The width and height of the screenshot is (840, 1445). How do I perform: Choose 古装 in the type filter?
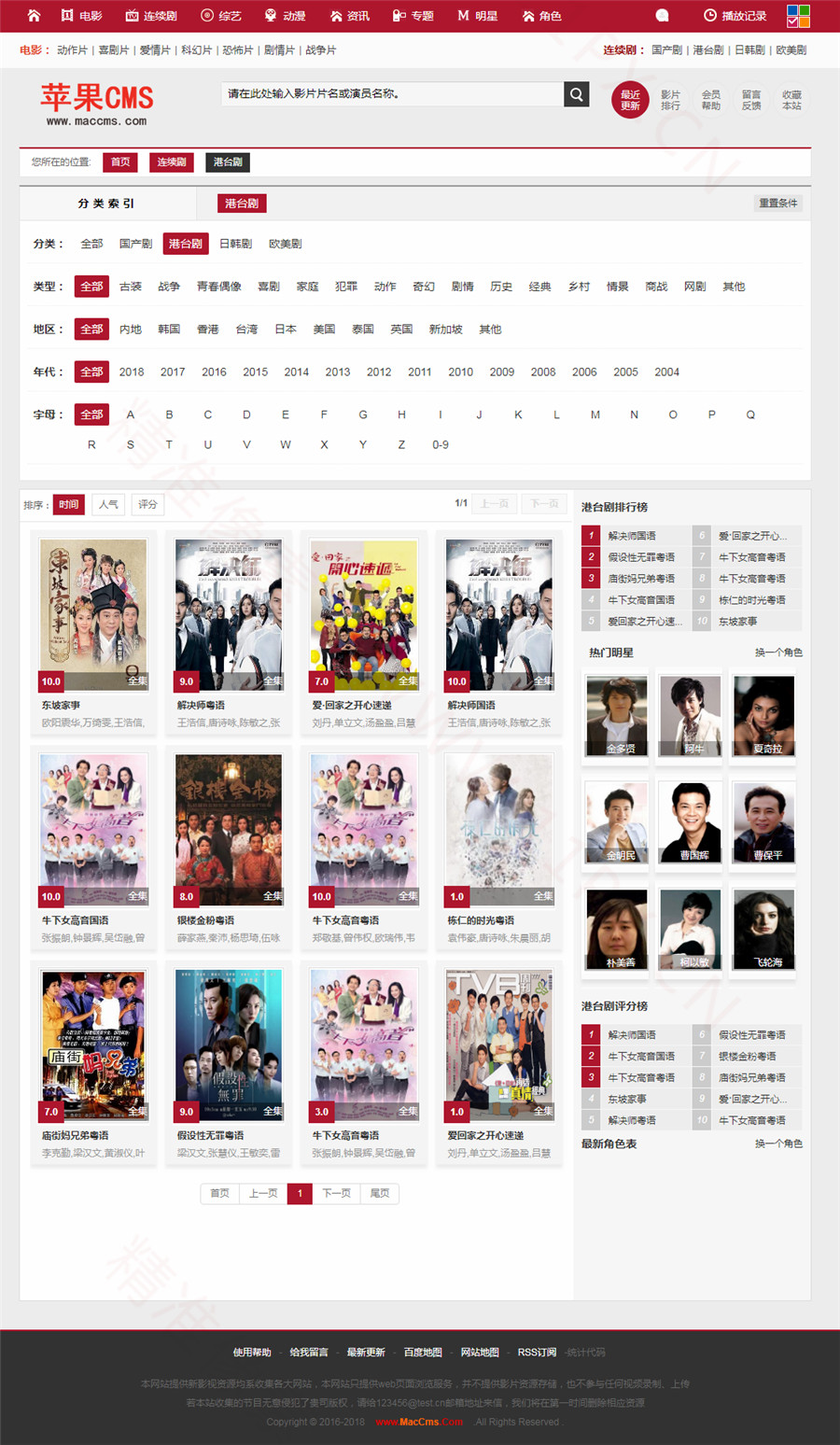pos(131,287)
